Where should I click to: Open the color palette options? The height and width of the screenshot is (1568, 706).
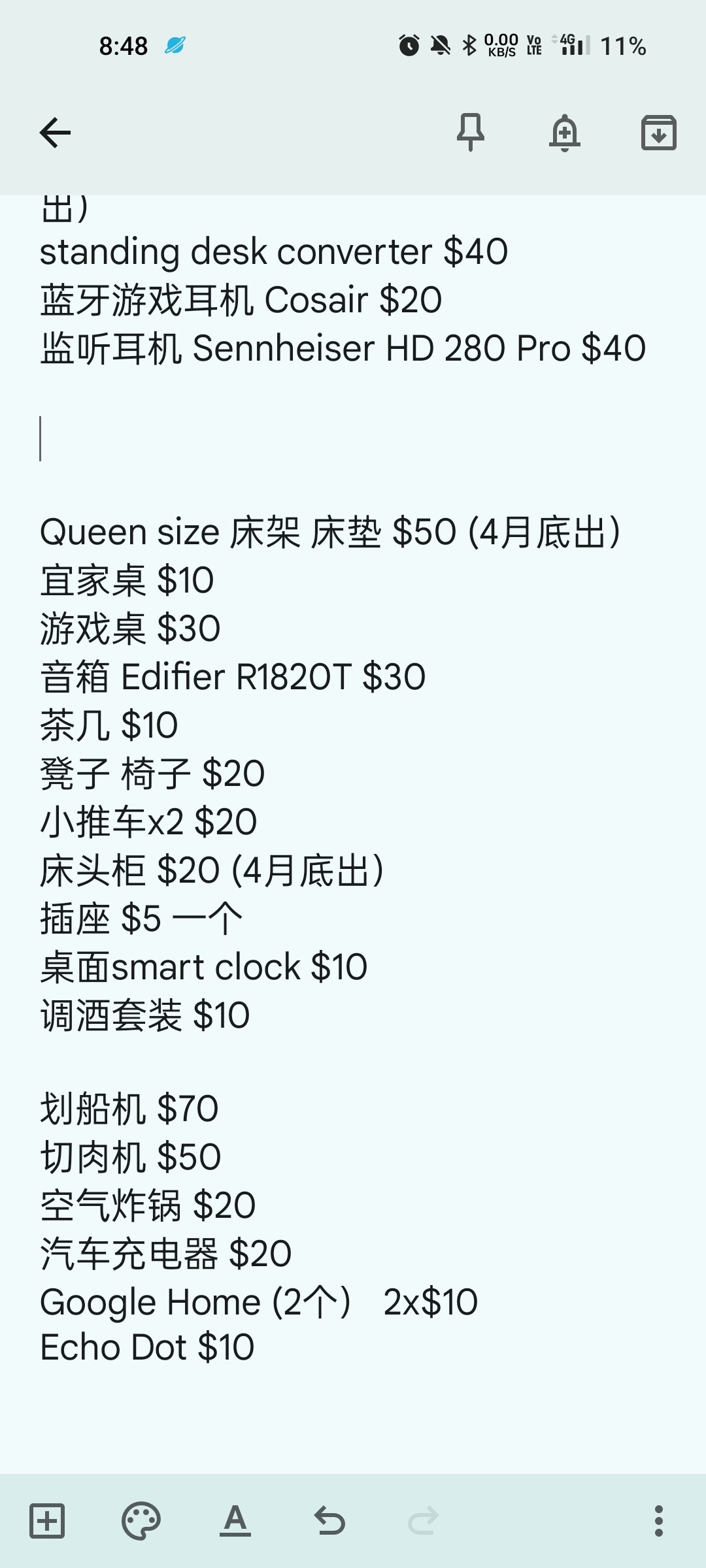141,1520
